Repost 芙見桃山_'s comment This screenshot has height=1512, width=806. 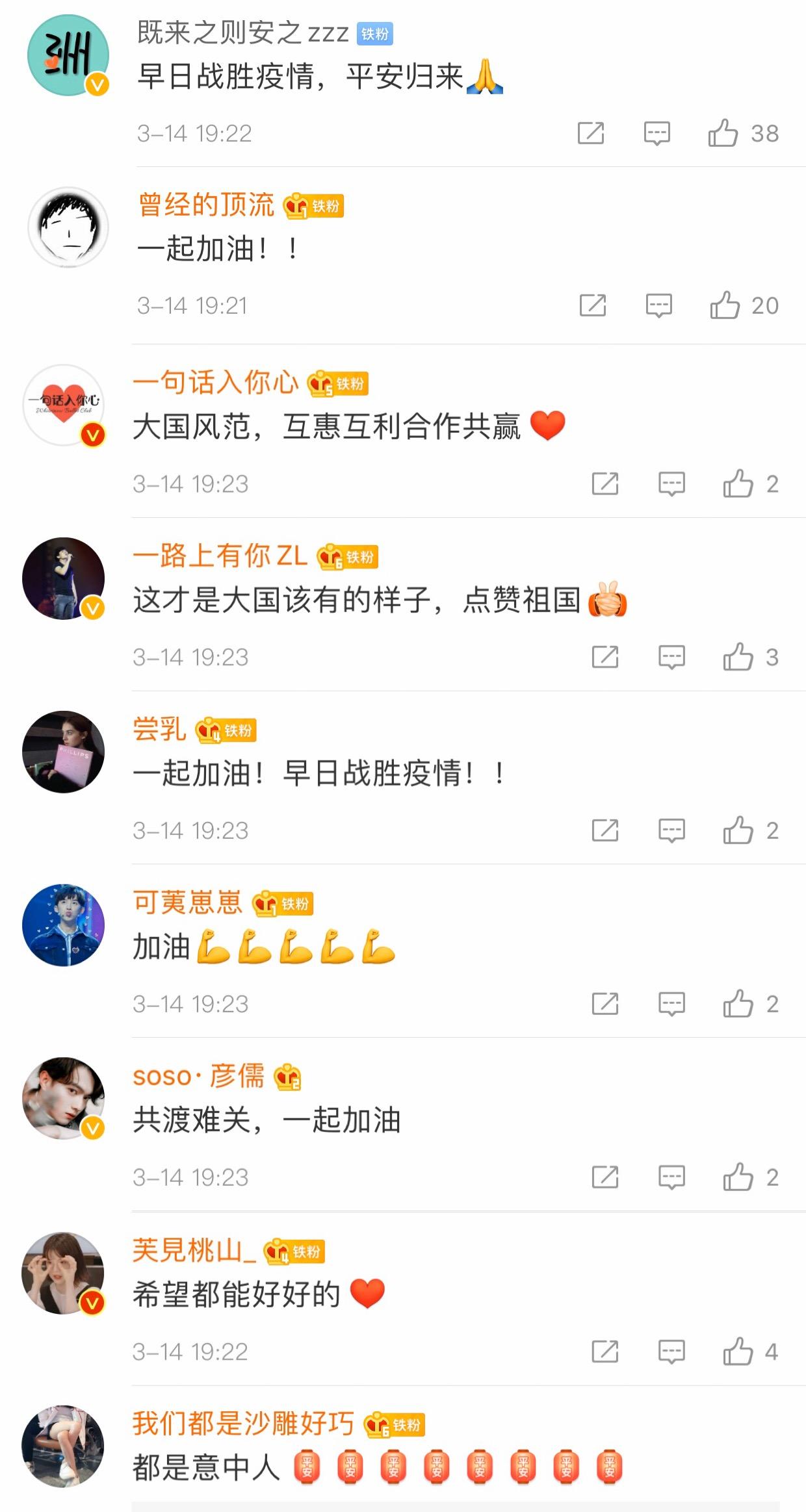click(604, 1352)
